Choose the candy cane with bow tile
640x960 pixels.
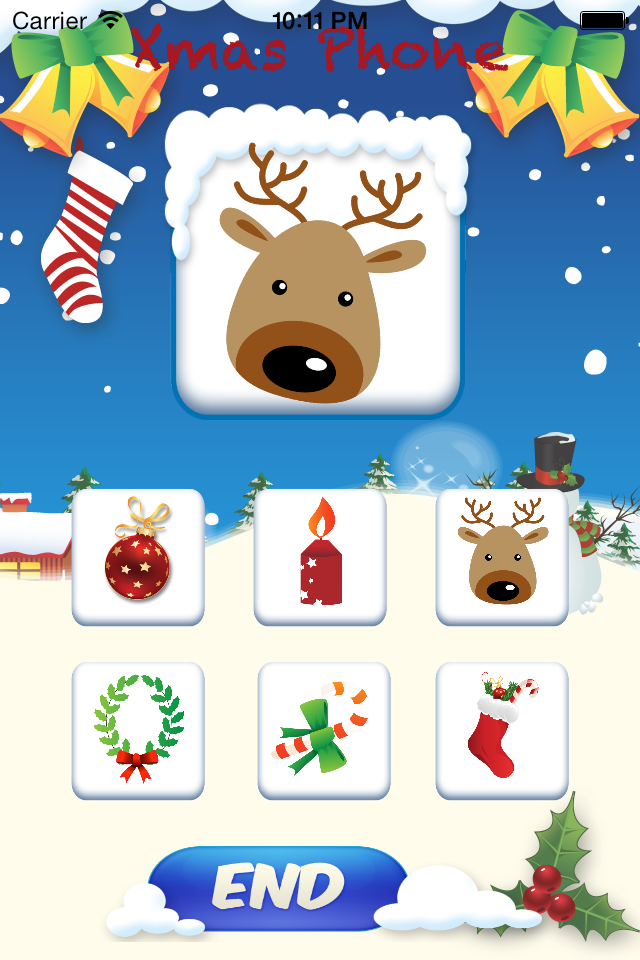pyautogui.click(x=323, y=729)
